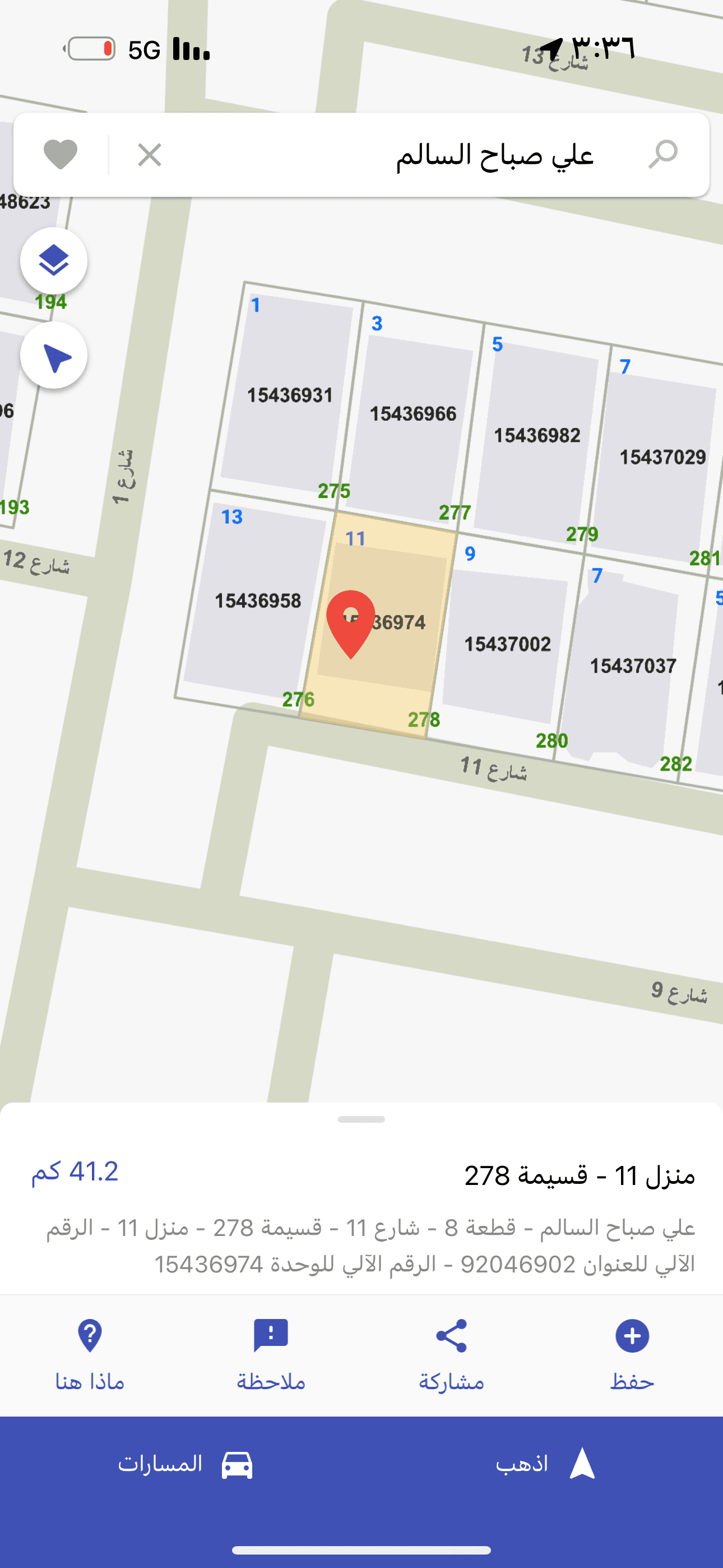Select the building parcel 15437002 on the map

506,644
